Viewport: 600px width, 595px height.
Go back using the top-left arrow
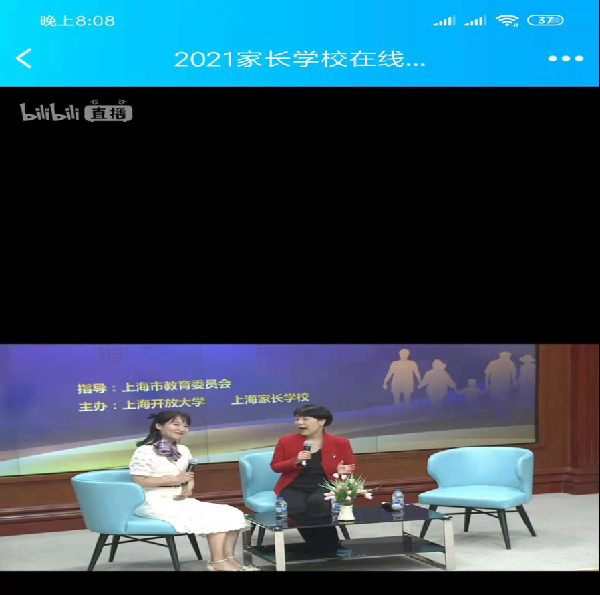[24, 59]
